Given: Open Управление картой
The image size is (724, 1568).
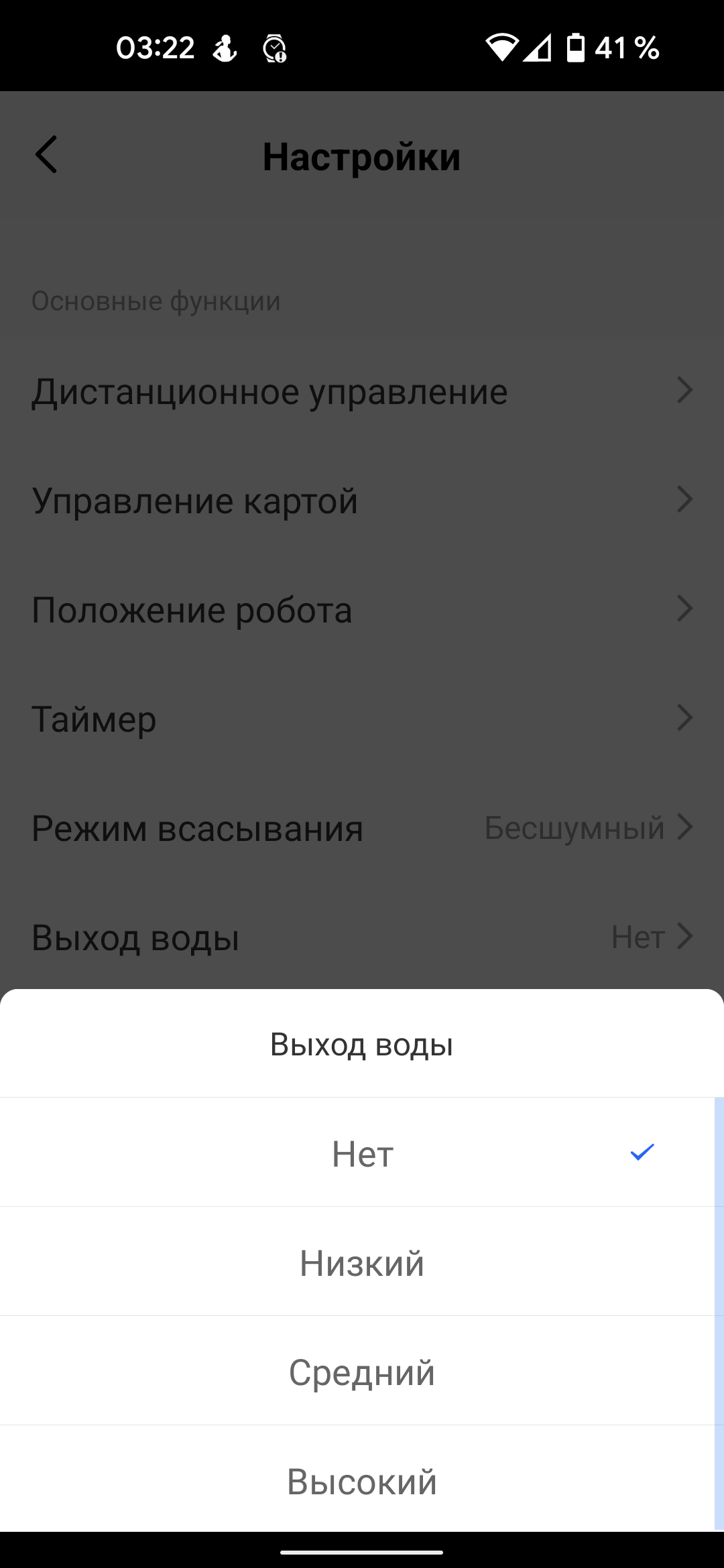Looking at the screenshot, I should click(x=362, y=501).
